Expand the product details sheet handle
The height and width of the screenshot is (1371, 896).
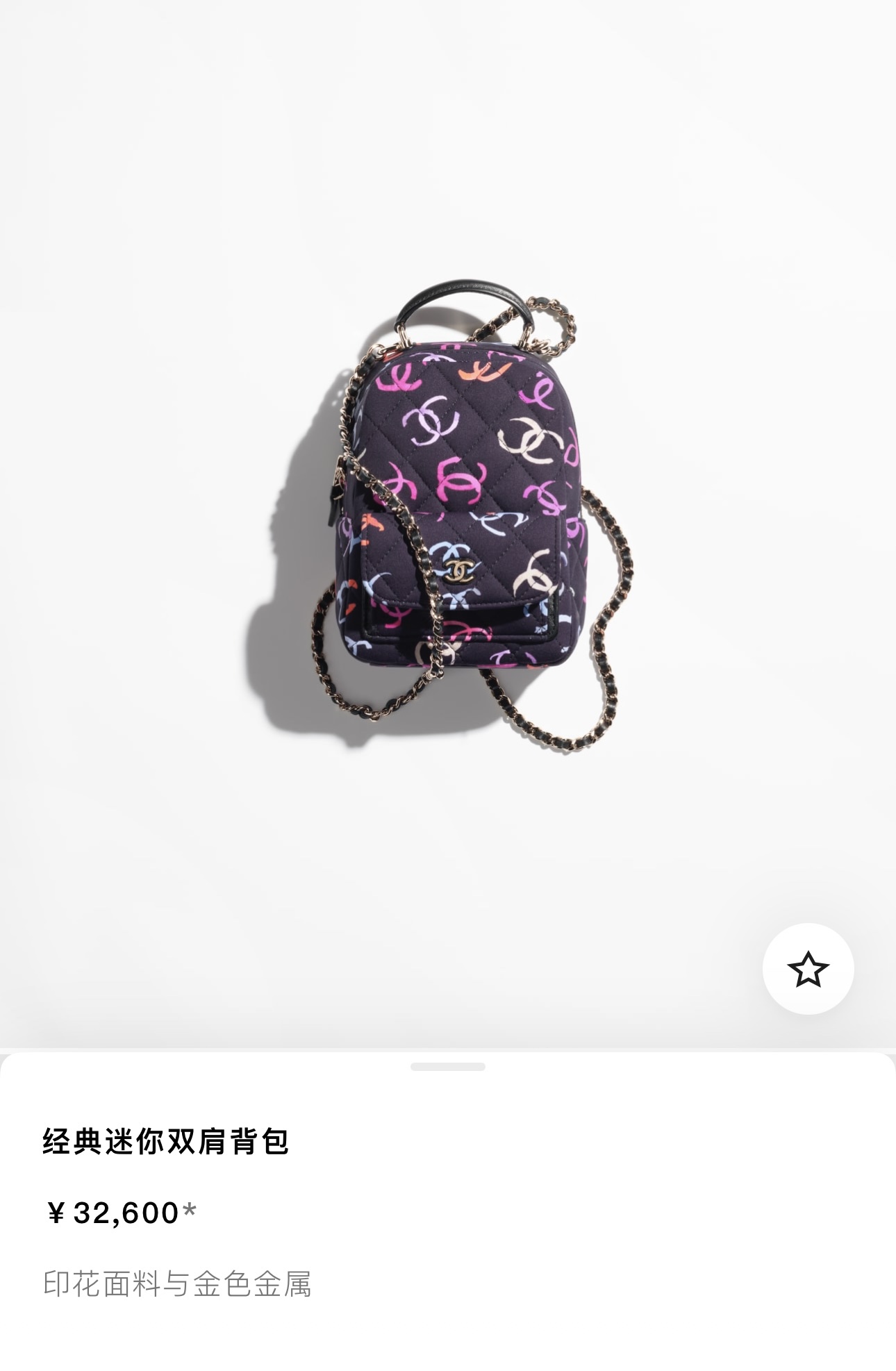(x=448, y=1067)
